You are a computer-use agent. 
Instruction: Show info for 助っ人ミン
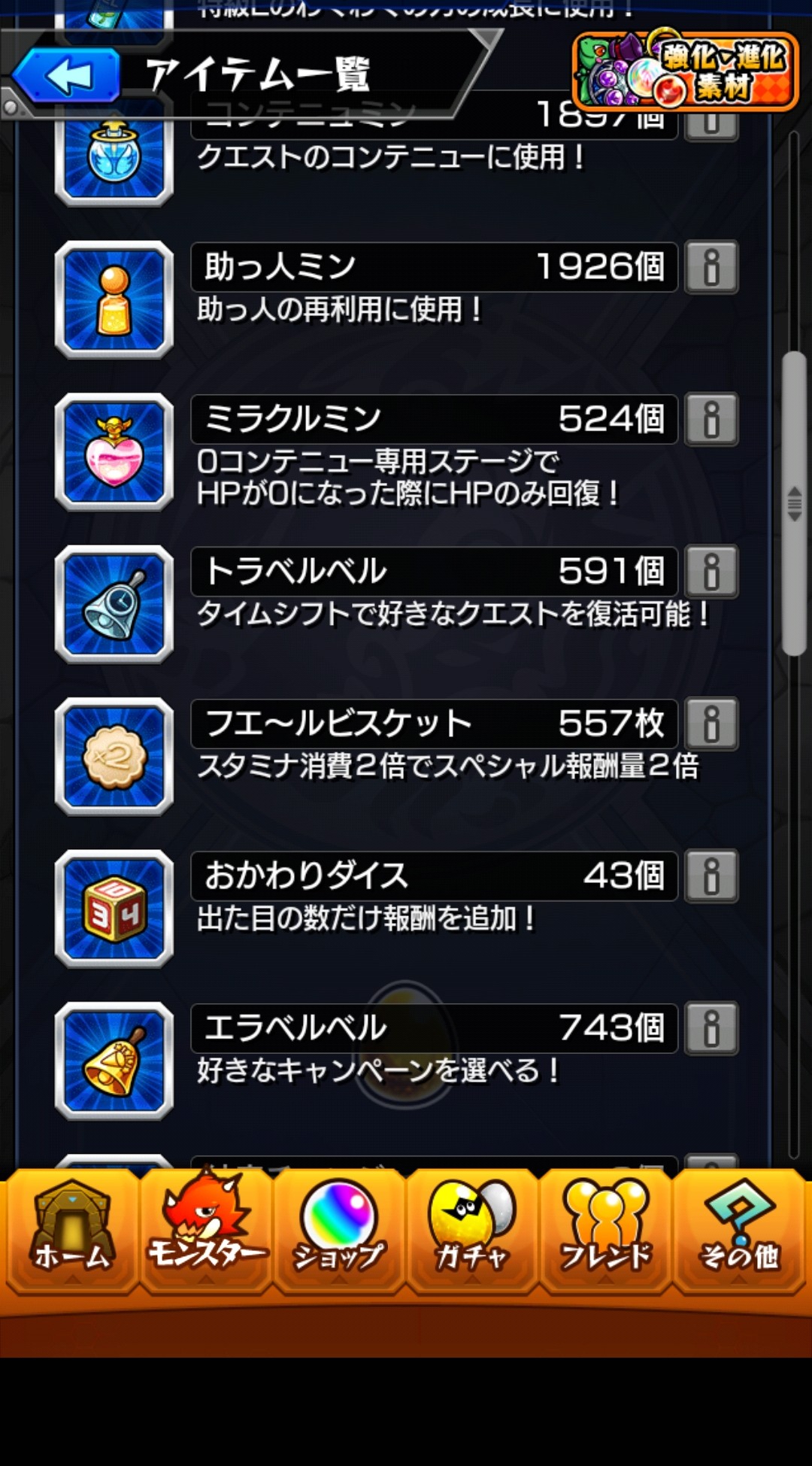pos(710,267)
